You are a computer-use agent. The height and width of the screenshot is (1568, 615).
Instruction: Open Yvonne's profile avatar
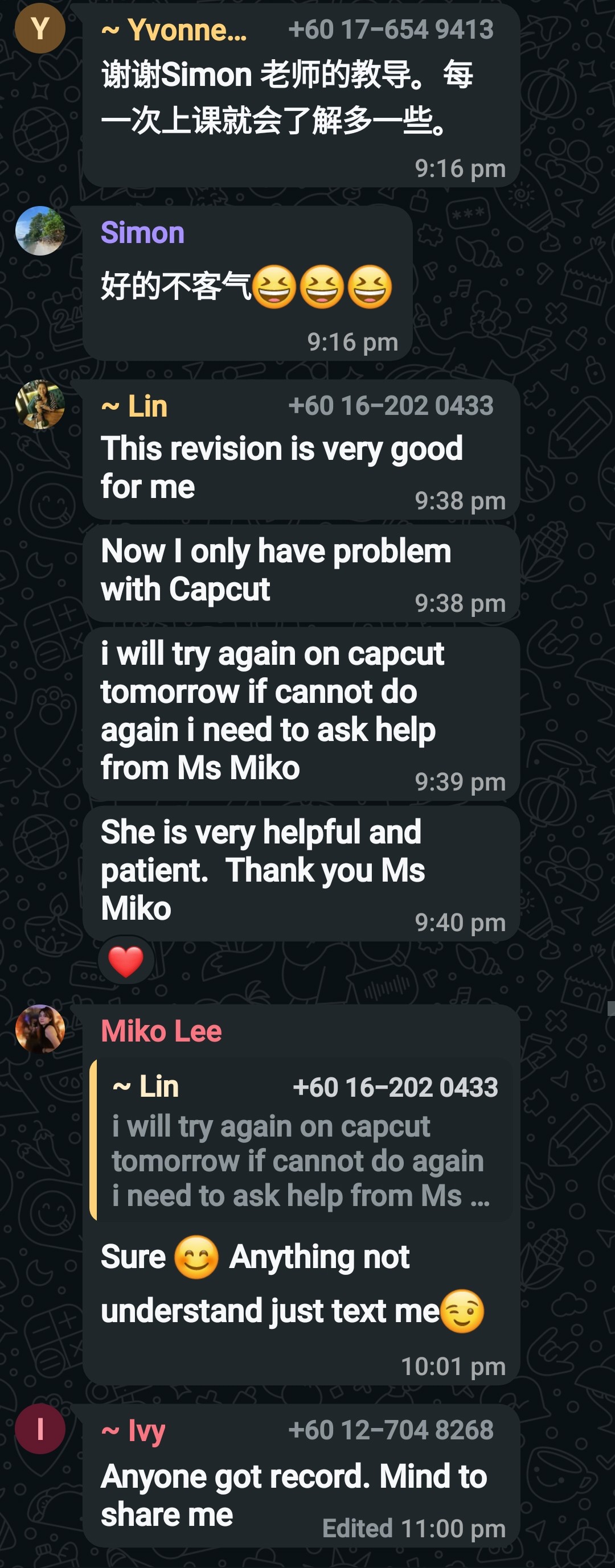click(40, 28)
